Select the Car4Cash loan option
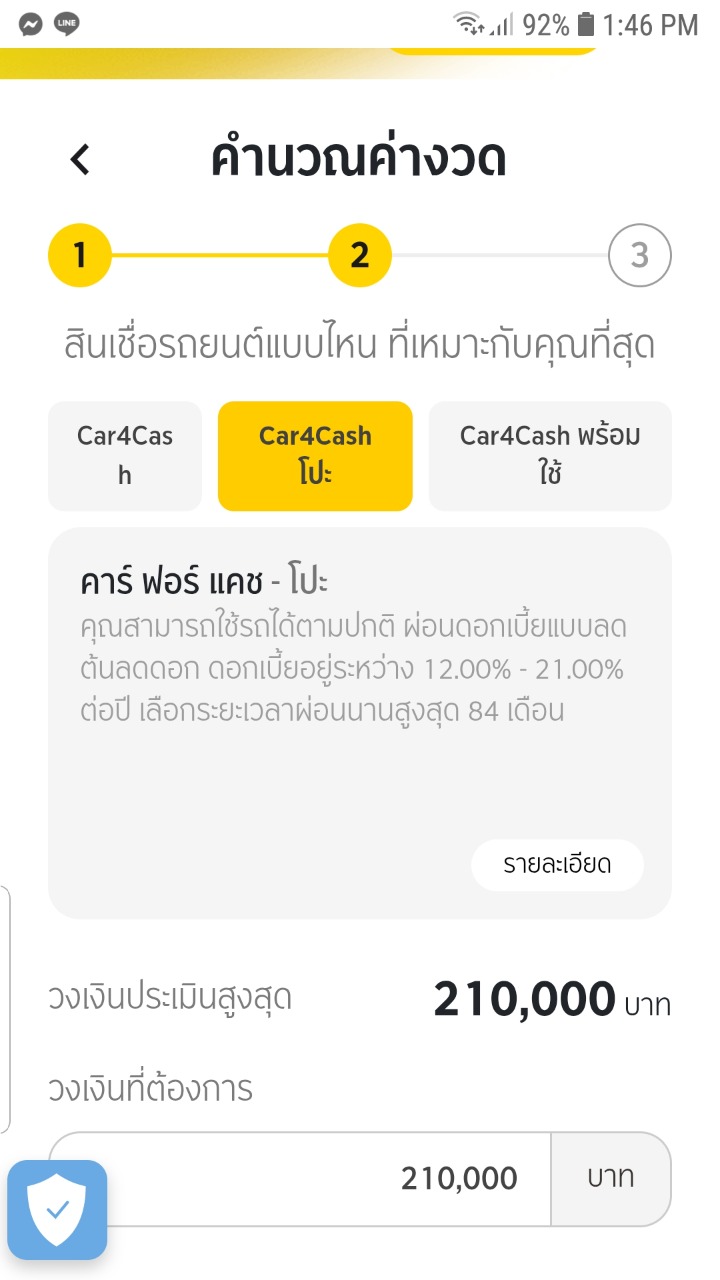This screenshot has width=720, height=1280. pyautogui.click(x=125, y=456)
